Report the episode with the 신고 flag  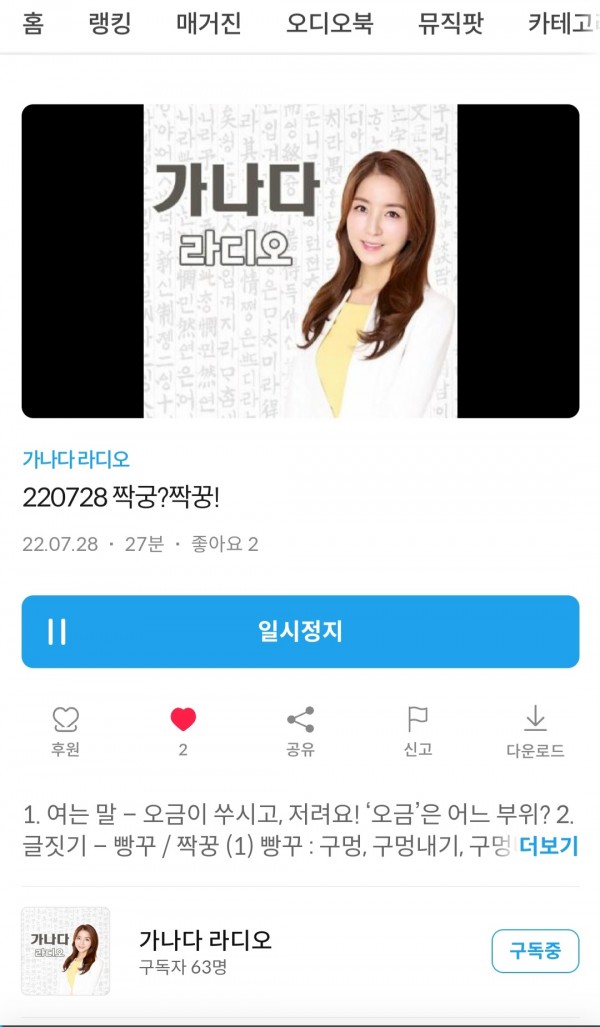(417, 730)
